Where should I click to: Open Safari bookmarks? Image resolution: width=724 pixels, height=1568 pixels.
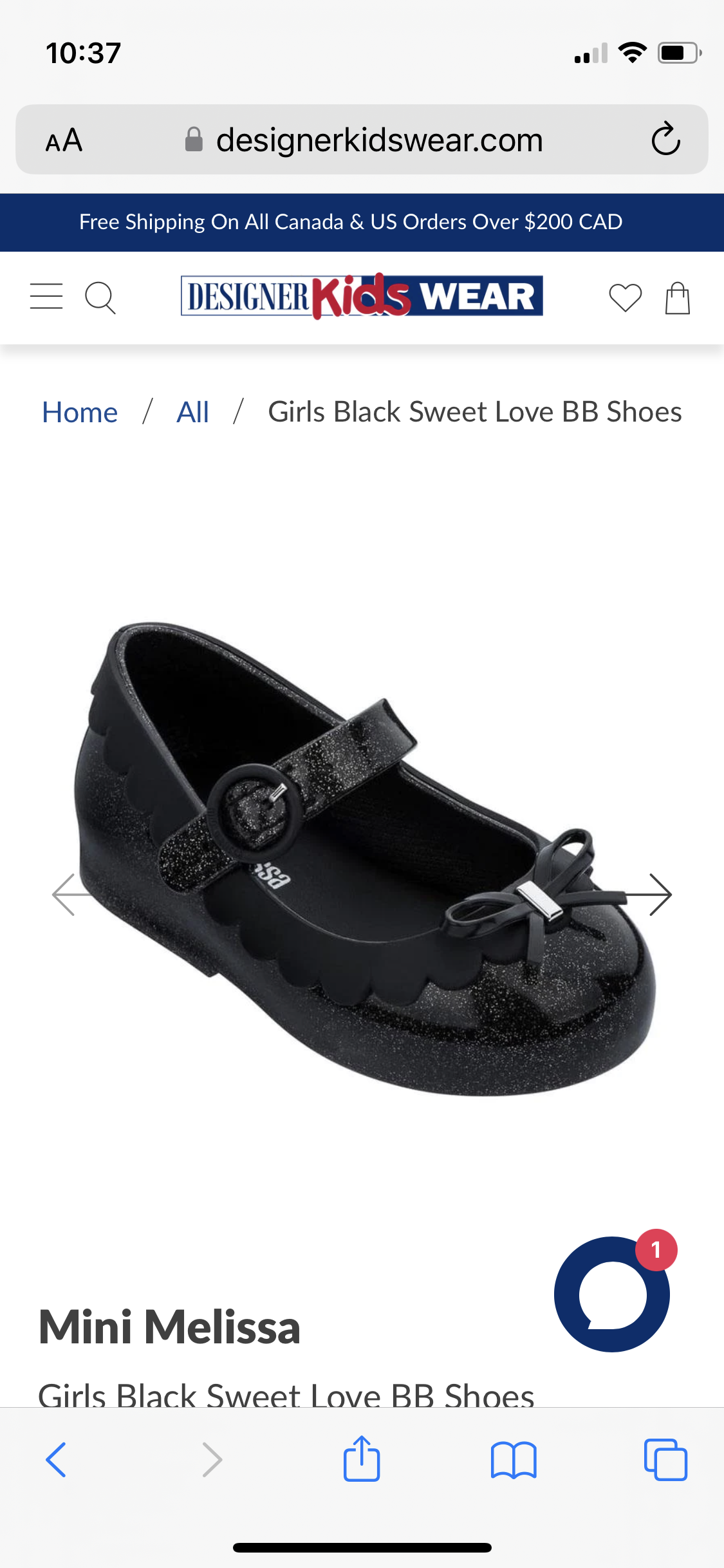click(x=514, y=1460)
